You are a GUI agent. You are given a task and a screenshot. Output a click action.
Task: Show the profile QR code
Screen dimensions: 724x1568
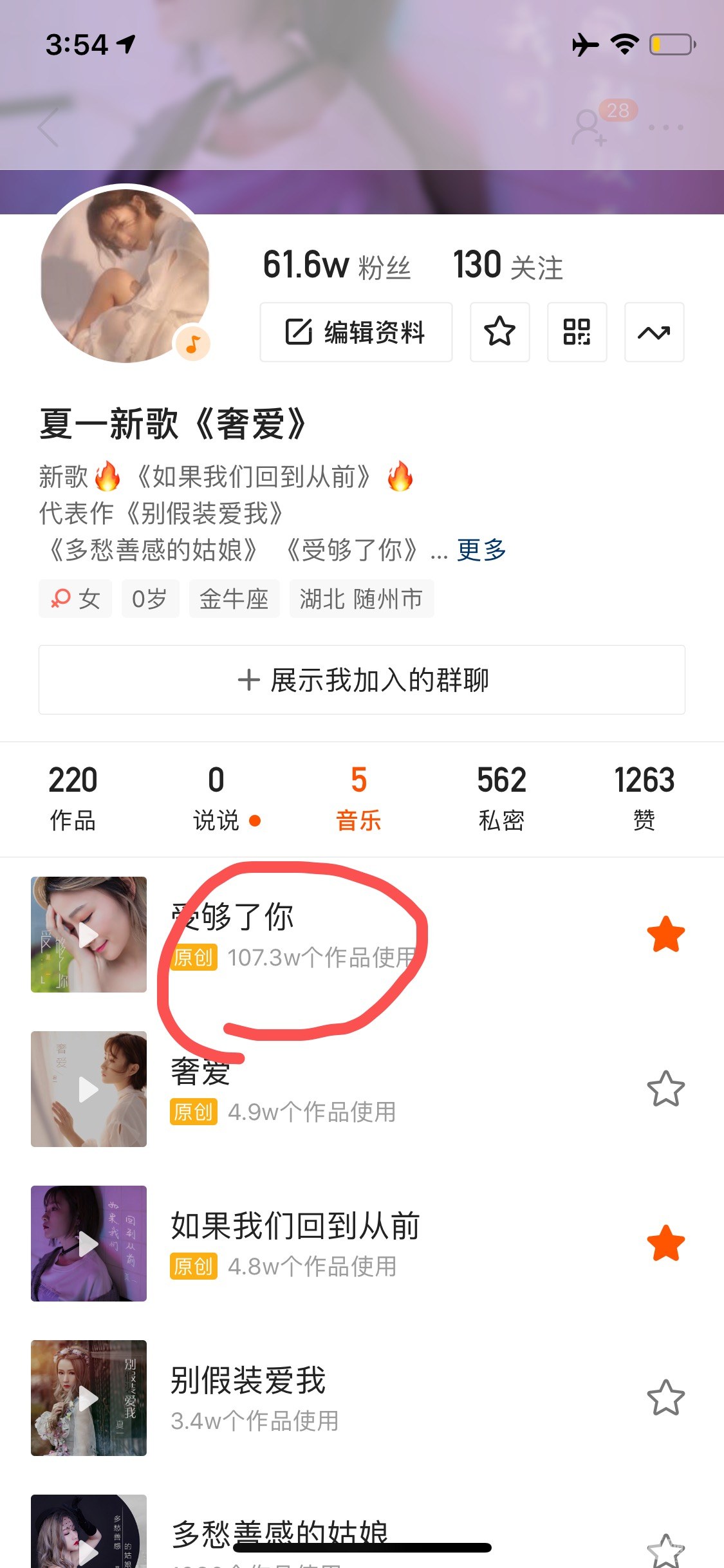tap(577, 332)
